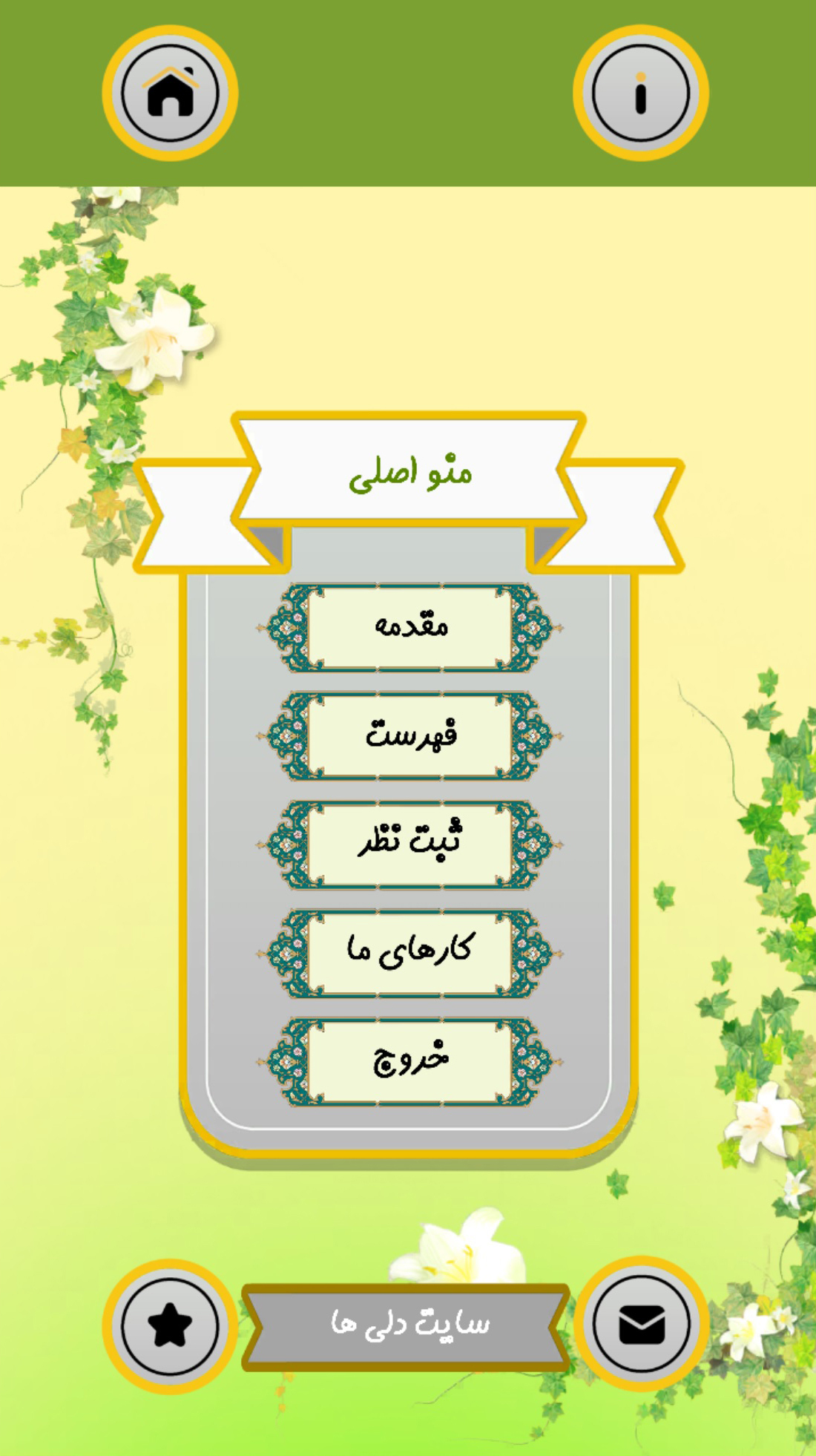The width and height of the screenshot is (816, 1456).
Task: Open the مقدمه (introduction) section
Action: 409,628
